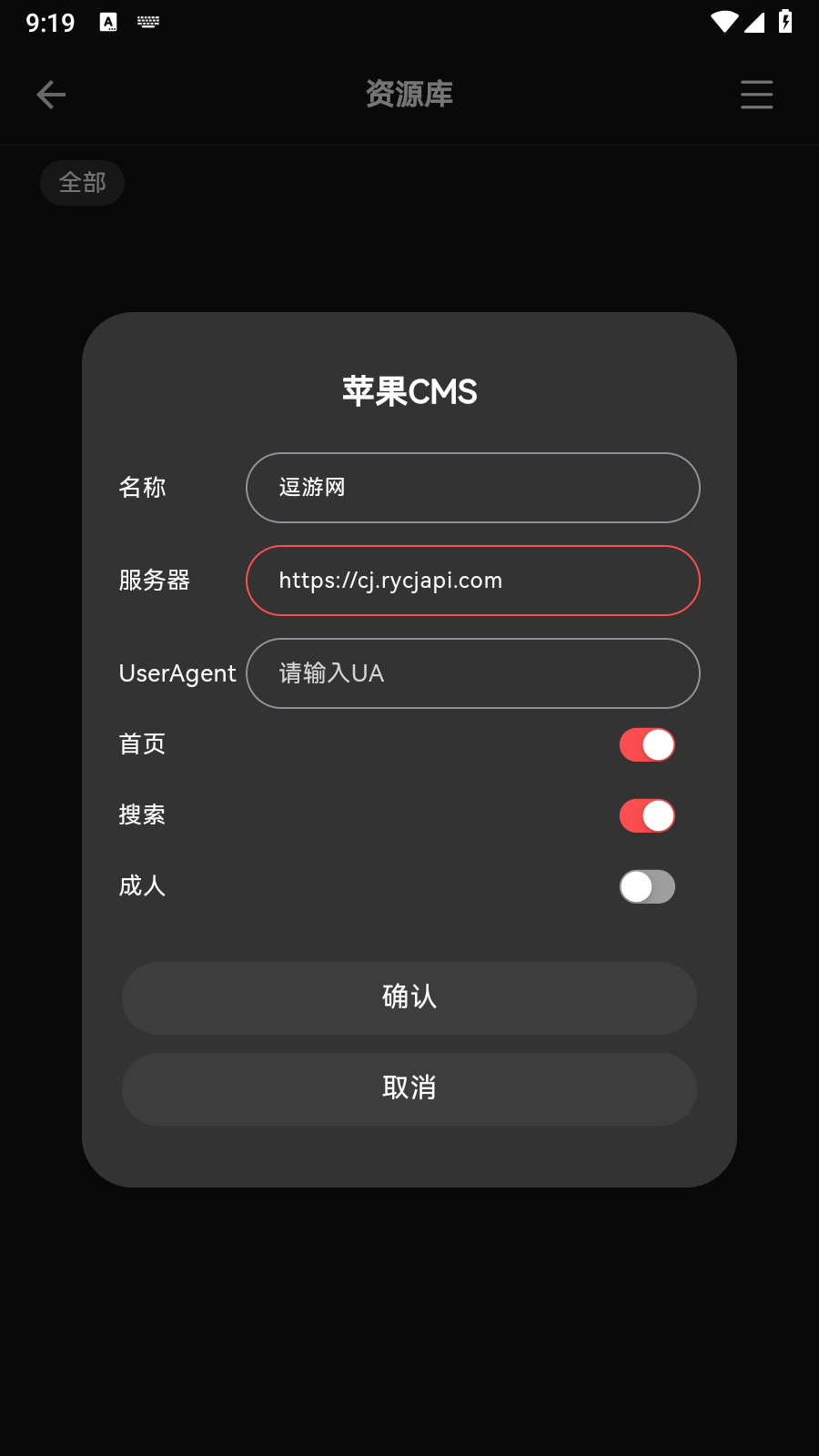Select the 全部 chip
The width and height of the screenshot is (819, 1456).
82,183
